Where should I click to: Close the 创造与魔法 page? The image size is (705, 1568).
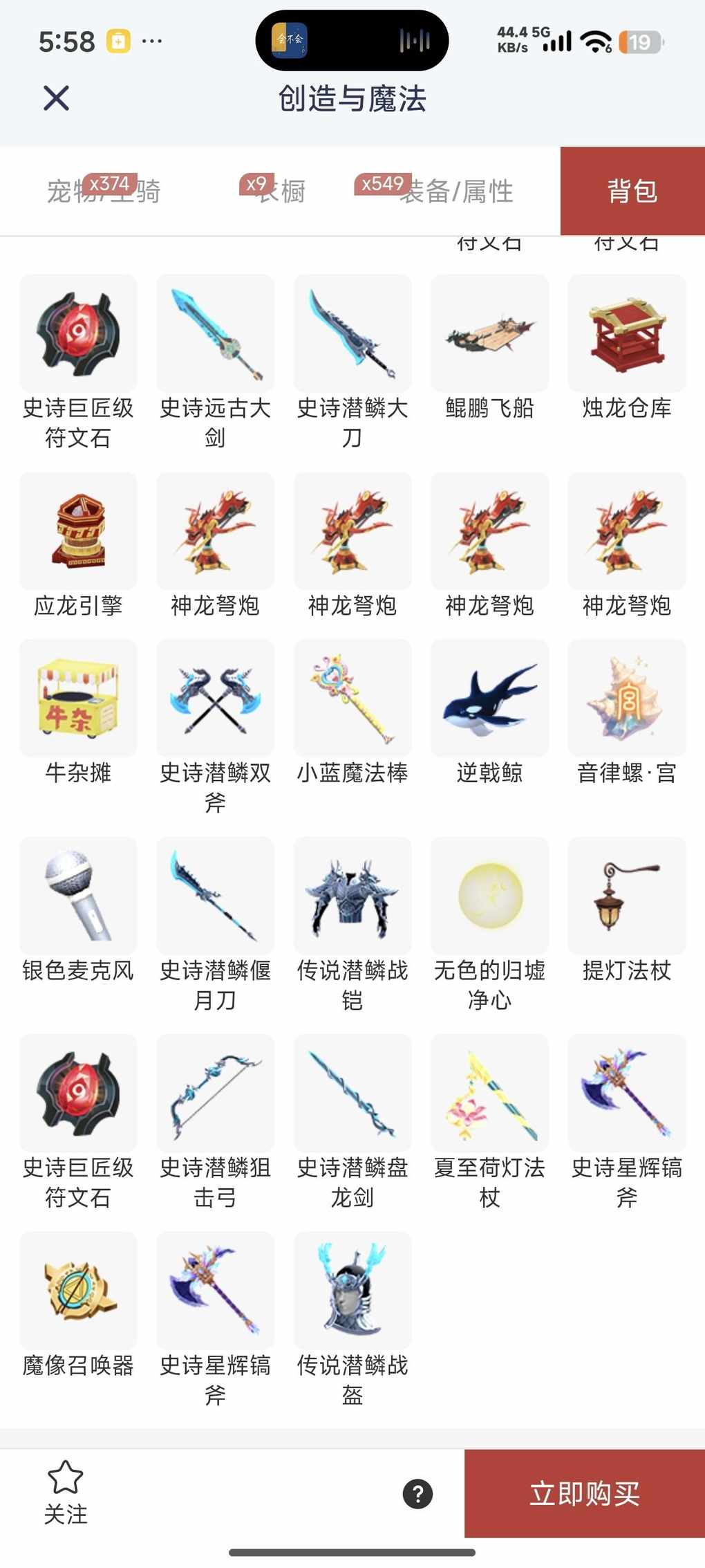(56, 98)
